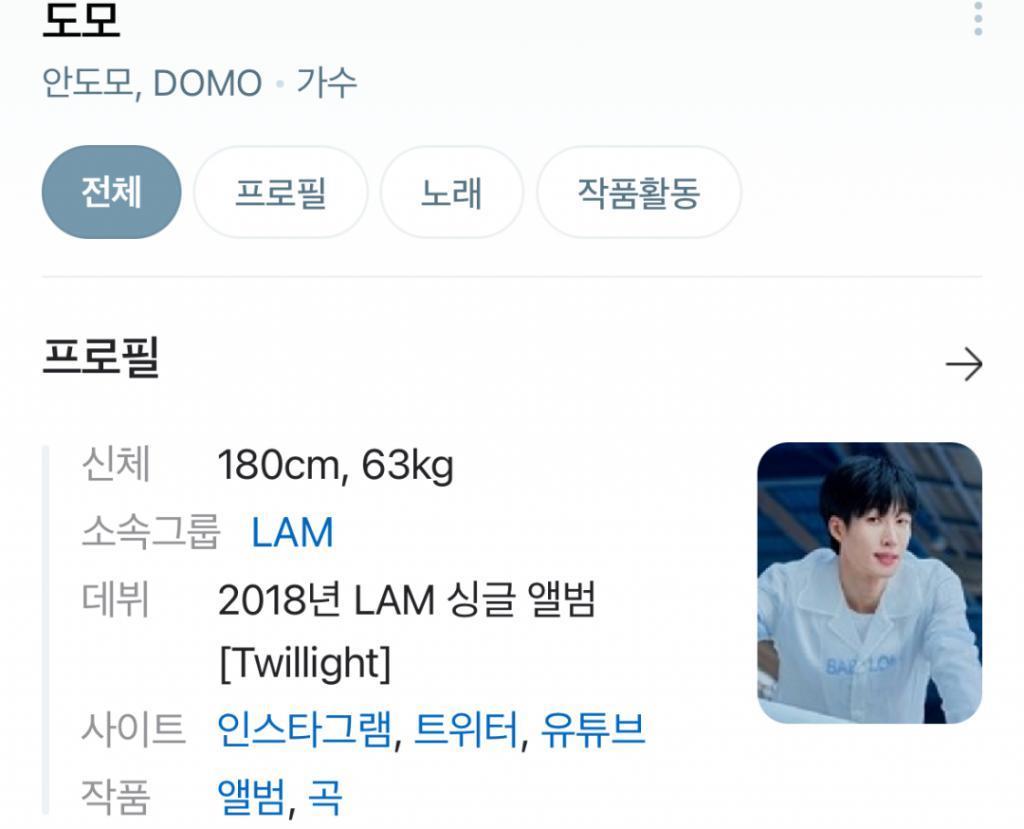Switch to the 노래 tab
The image size is (1024, 829).
[x=451, y=192]
